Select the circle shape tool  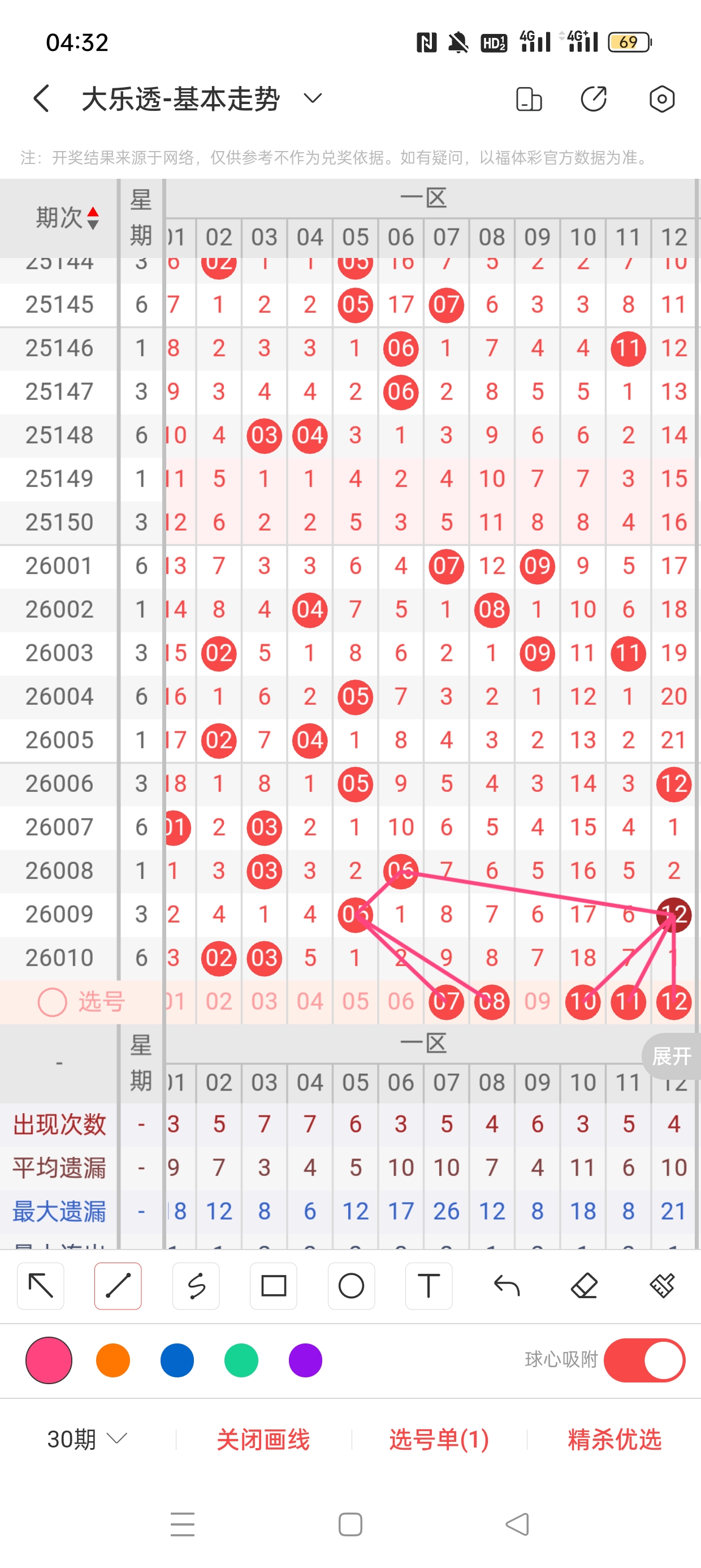click(x=351, y=1286)
